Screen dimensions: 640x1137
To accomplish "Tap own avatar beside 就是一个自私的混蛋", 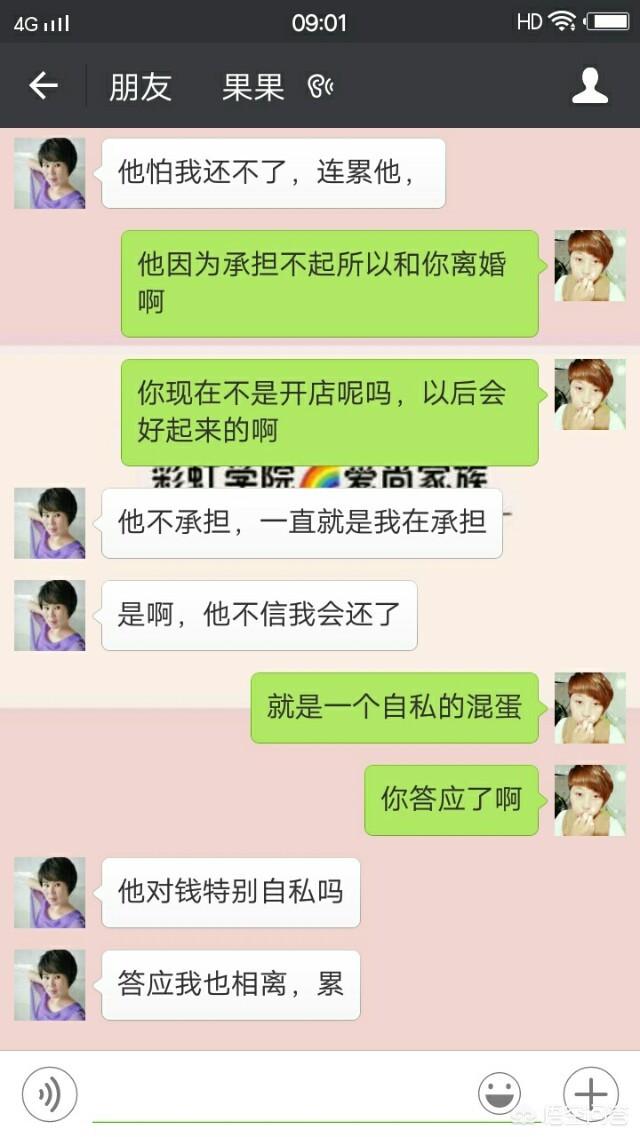I will [x=589, y=708].
